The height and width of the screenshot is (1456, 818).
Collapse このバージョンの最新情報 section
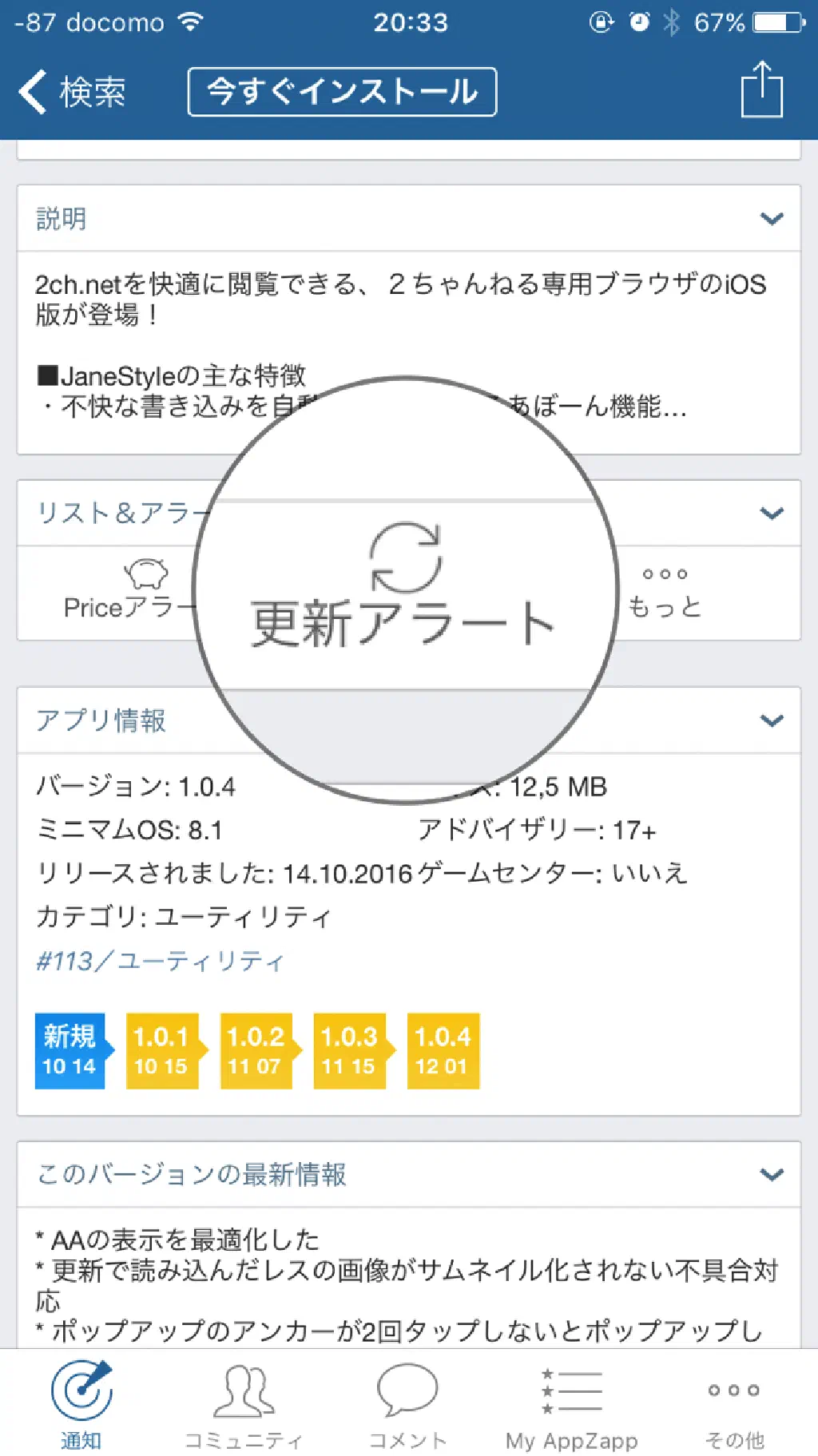click(x=771, y=1175)
